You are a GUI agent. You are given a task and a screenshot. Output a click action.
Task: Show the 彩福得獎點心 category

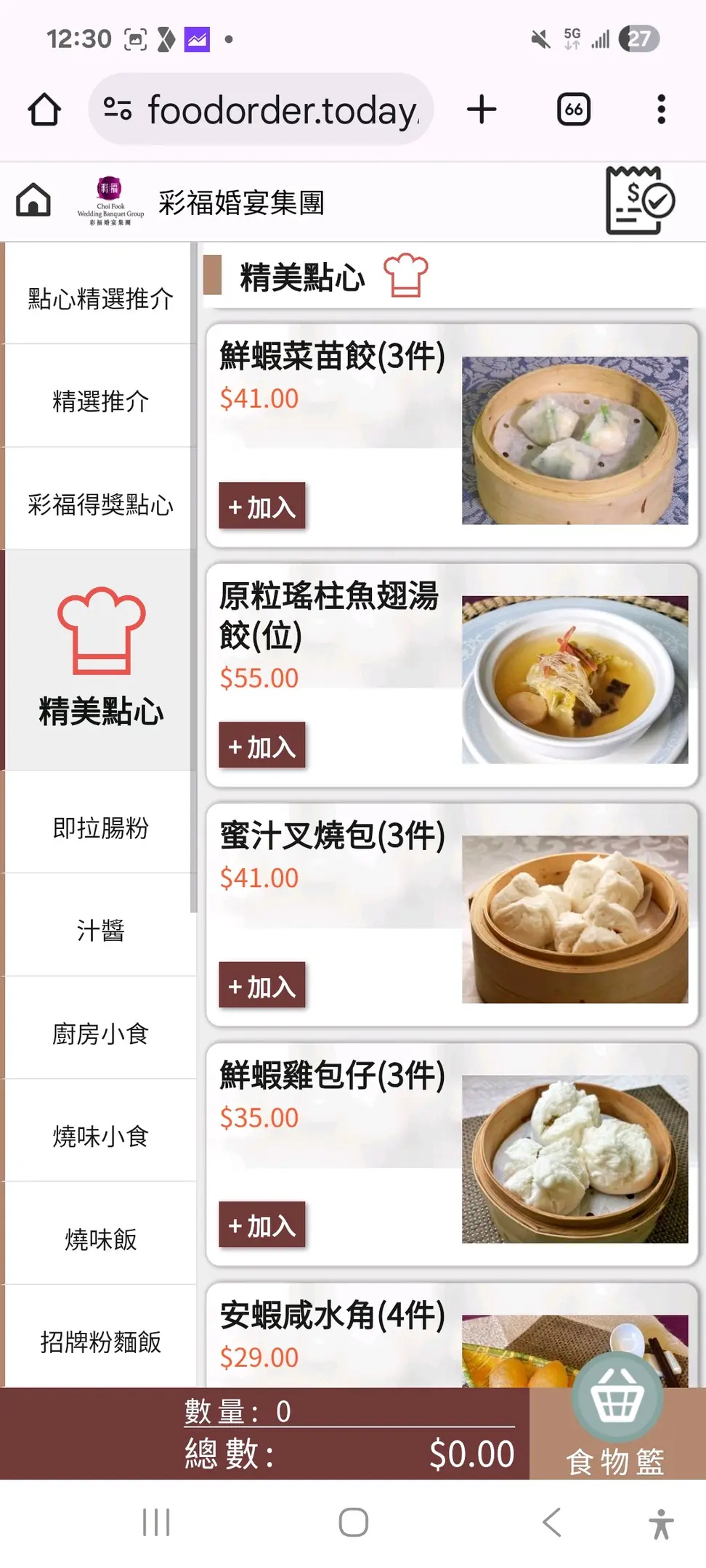[x=100, y=504]
